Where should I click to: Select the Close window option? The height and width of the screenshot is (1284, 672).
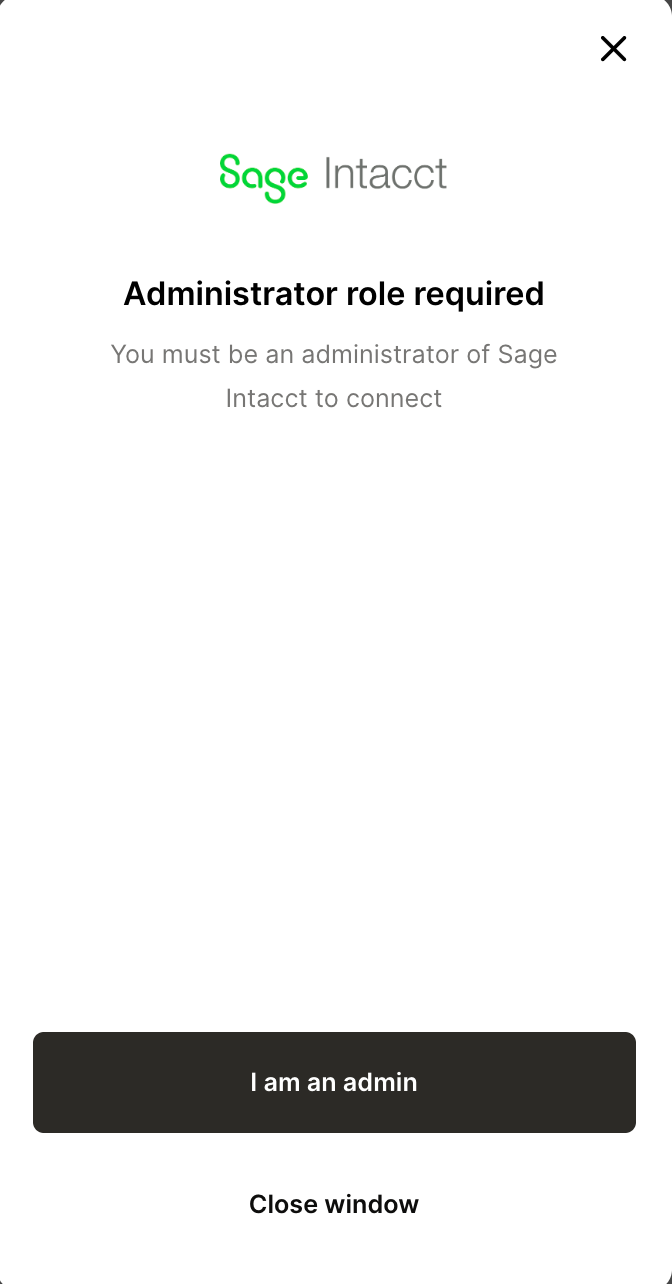coord(334,1204)
